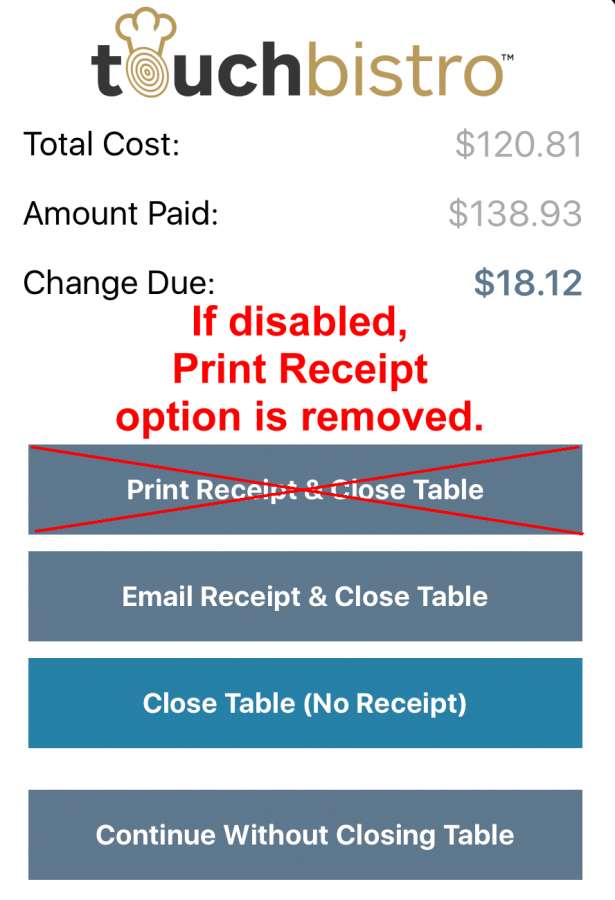Close table with no receipt
The width and height of the screenshot is (615, 900).
coord(305,703)
